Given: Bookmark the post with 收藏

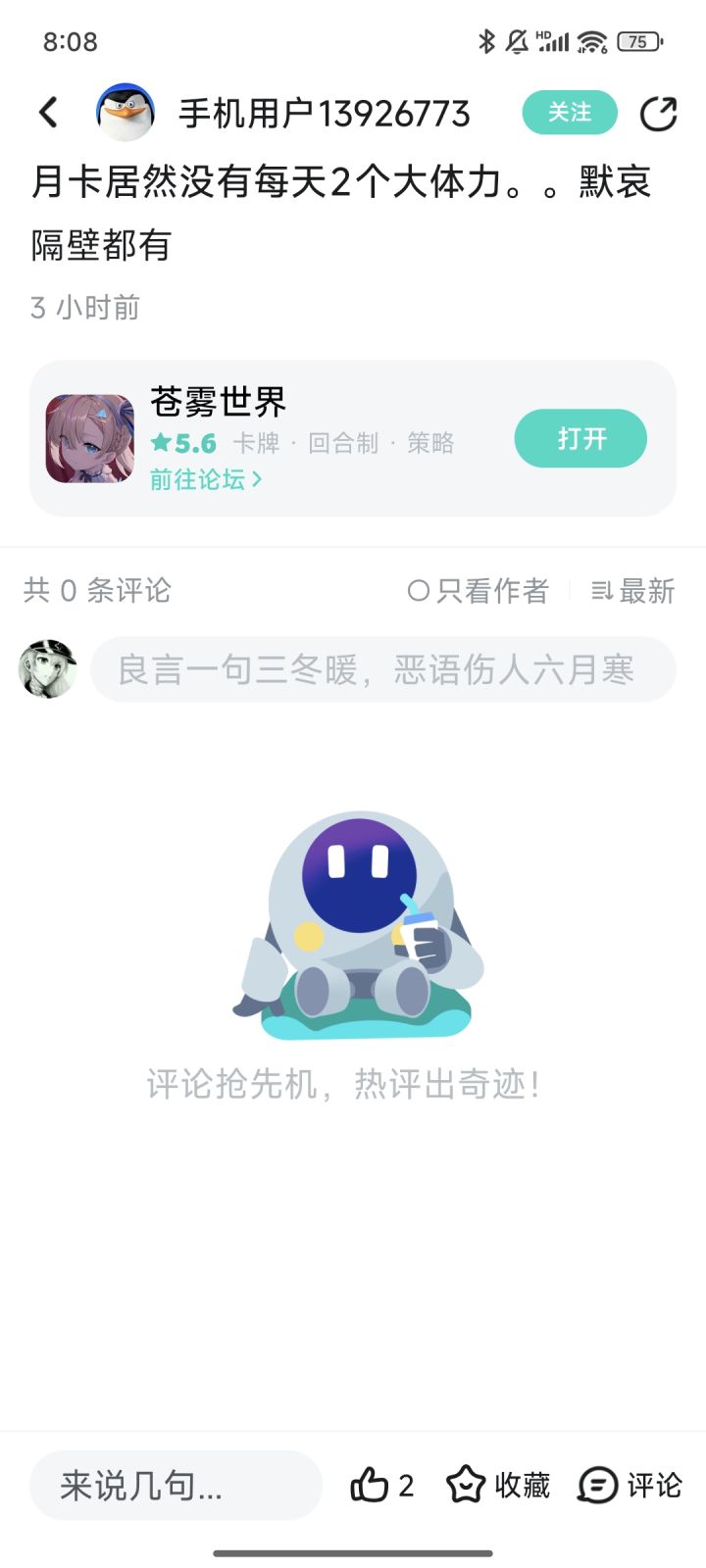Looking at the screenshot, I should (498, 1485).
